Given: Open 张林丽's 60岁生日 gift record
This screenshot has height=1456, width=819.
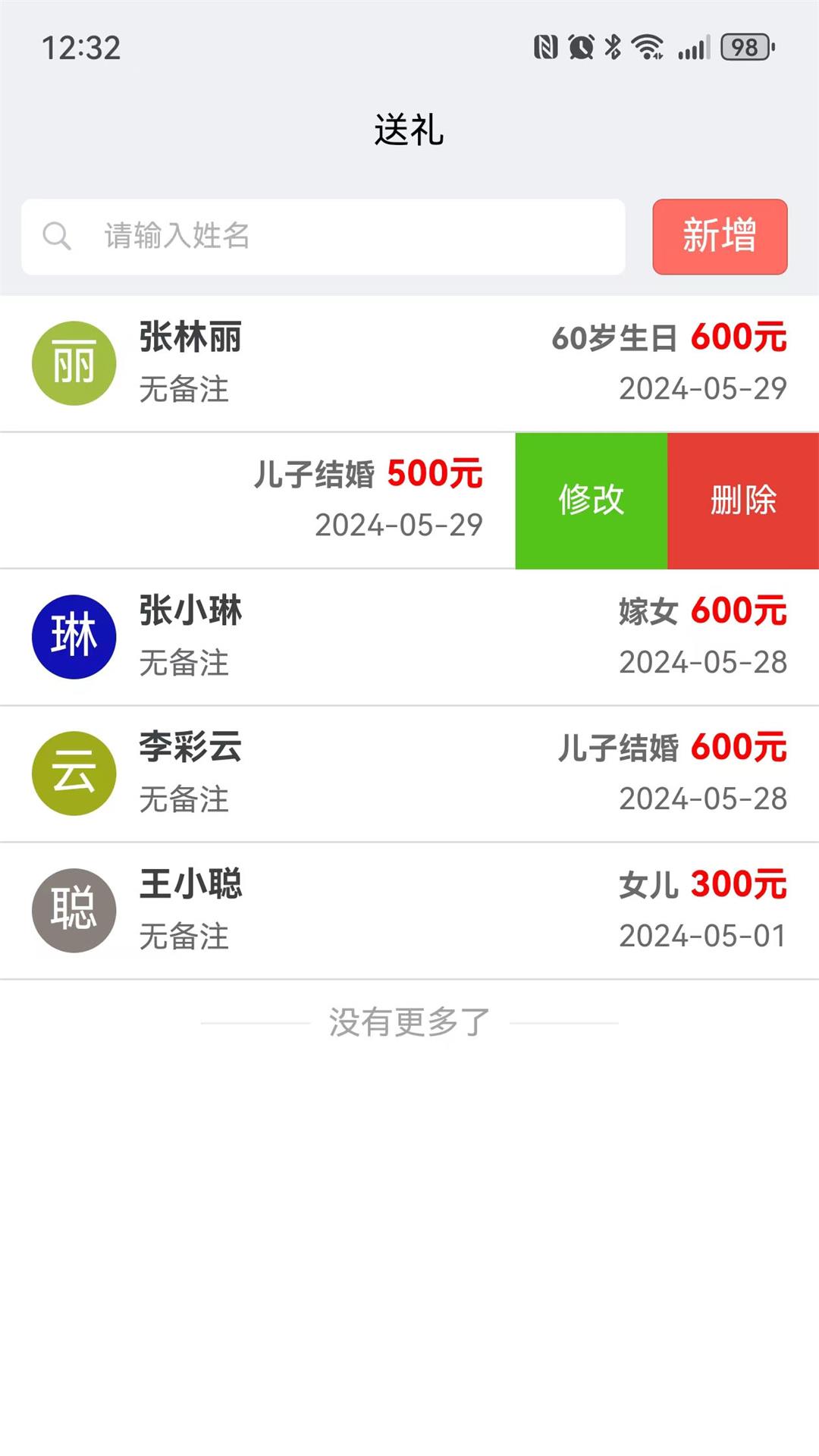Looking at the screenshot, I should 409,363.
